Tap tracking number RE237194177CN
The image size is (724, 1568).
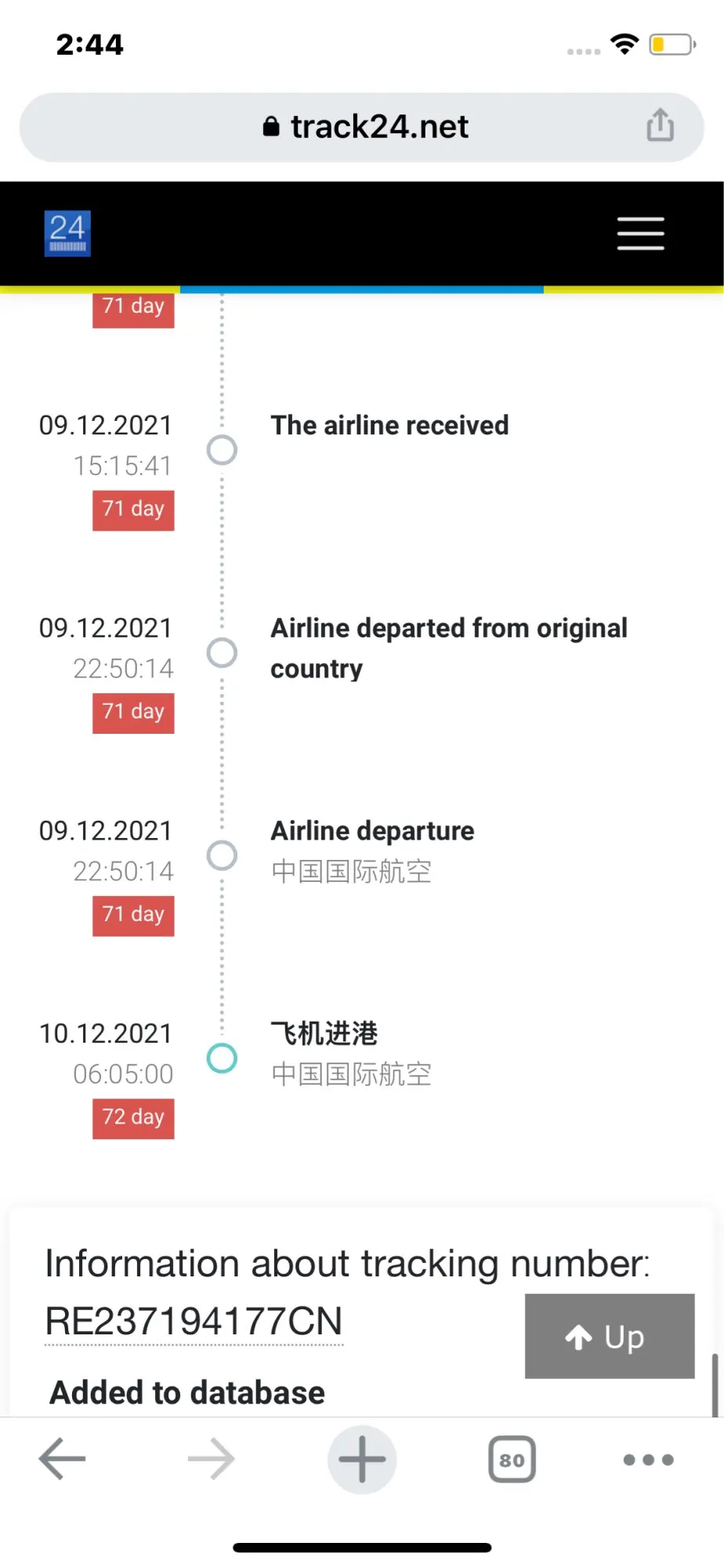tap(194, 1322)
